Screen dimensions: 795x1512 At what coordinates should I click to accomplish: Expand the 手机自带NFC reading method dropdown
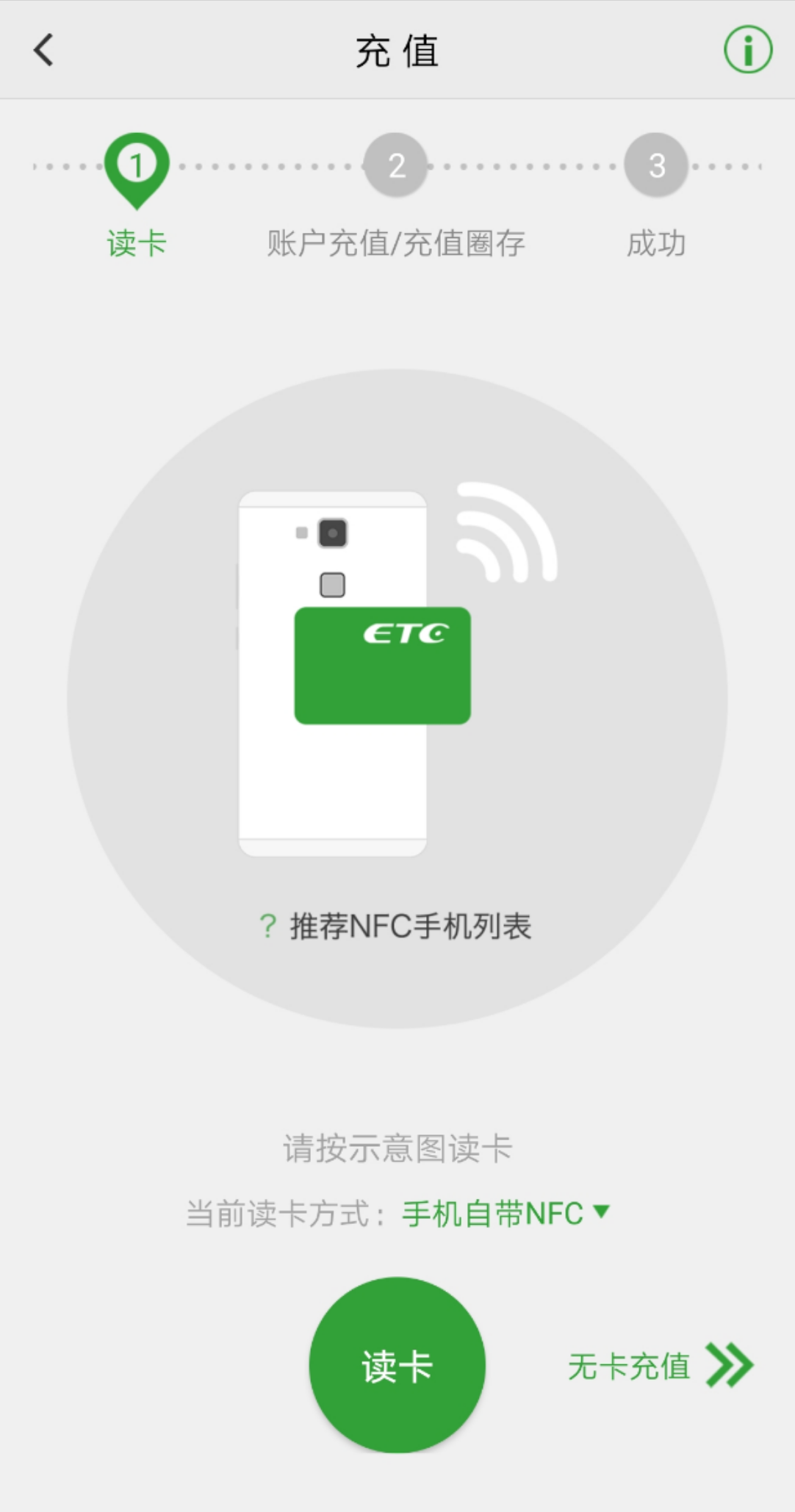point(506,1213)
